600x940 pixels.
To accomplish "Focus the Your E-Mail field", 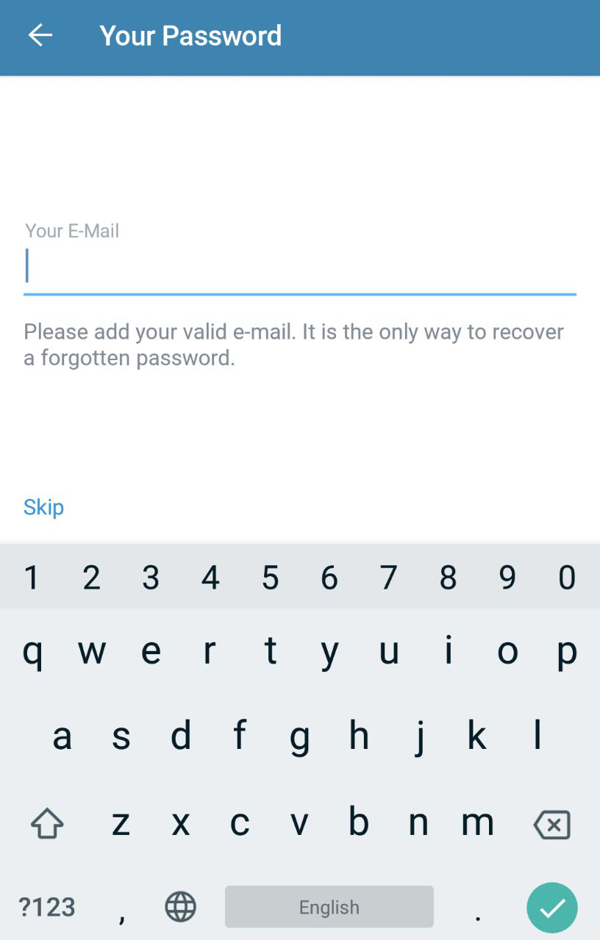I will pos(300,268).
